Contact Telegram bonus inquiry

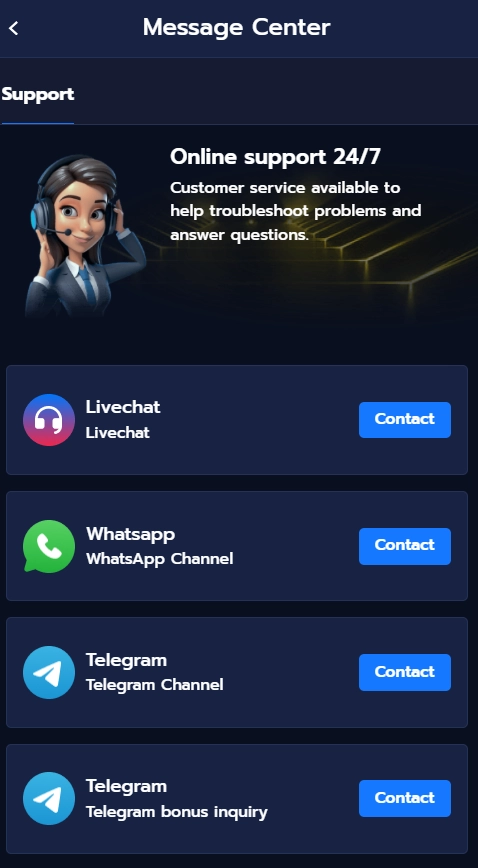coord(404,798)
